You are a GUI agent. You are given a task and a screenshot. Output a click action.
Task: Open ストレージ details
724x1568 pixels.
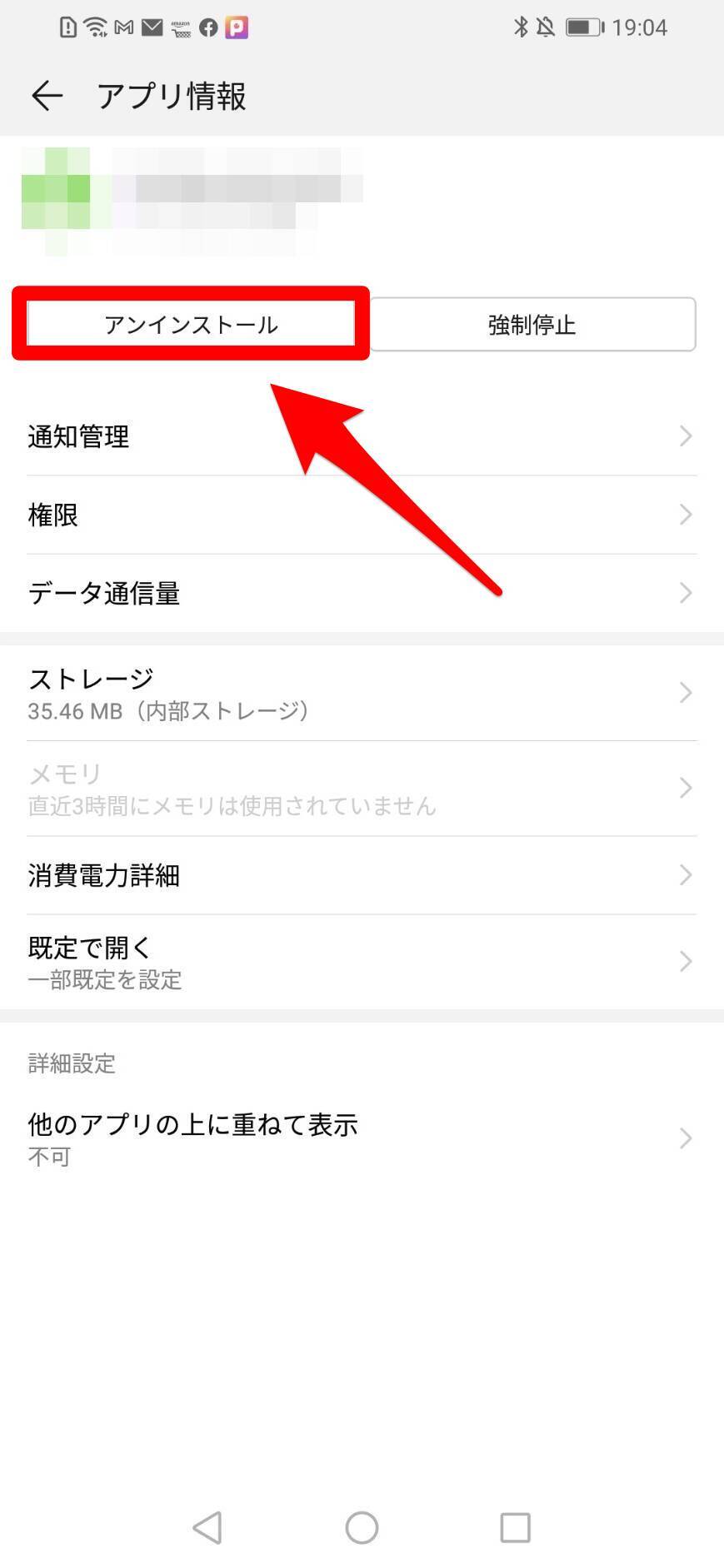click(362, 693)
